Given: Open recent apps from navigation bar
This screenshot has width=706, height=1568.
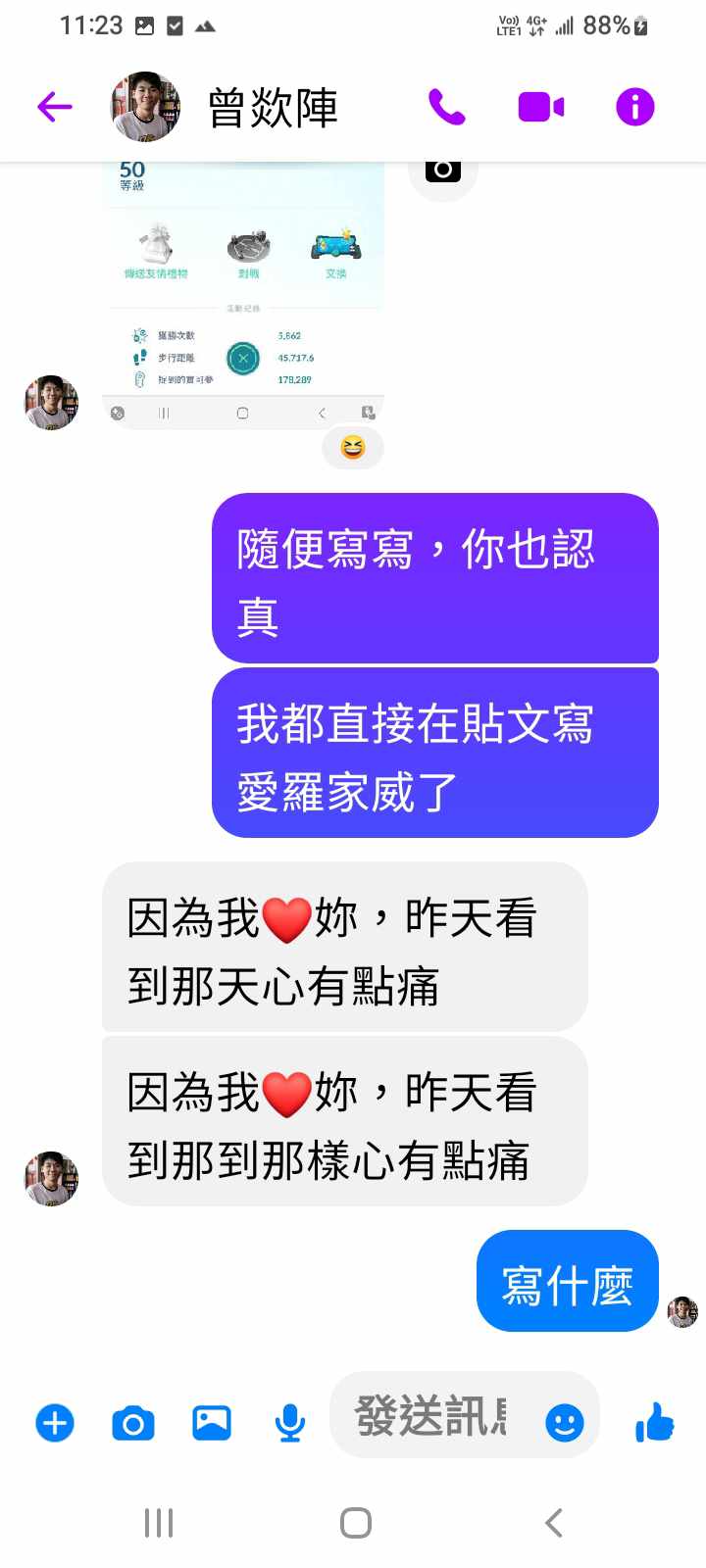Looking at the screenshot, I should 159,1523.
